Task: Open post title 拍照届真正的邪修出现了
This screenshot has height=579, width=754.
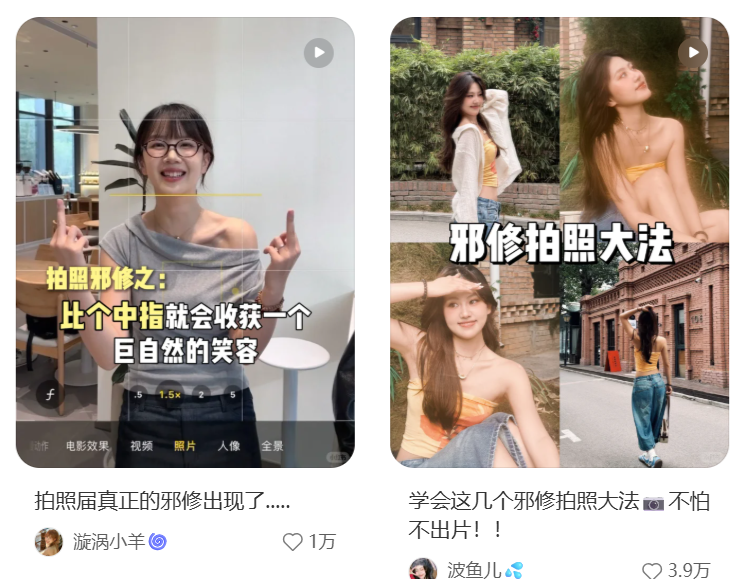Action: (162, 501)
